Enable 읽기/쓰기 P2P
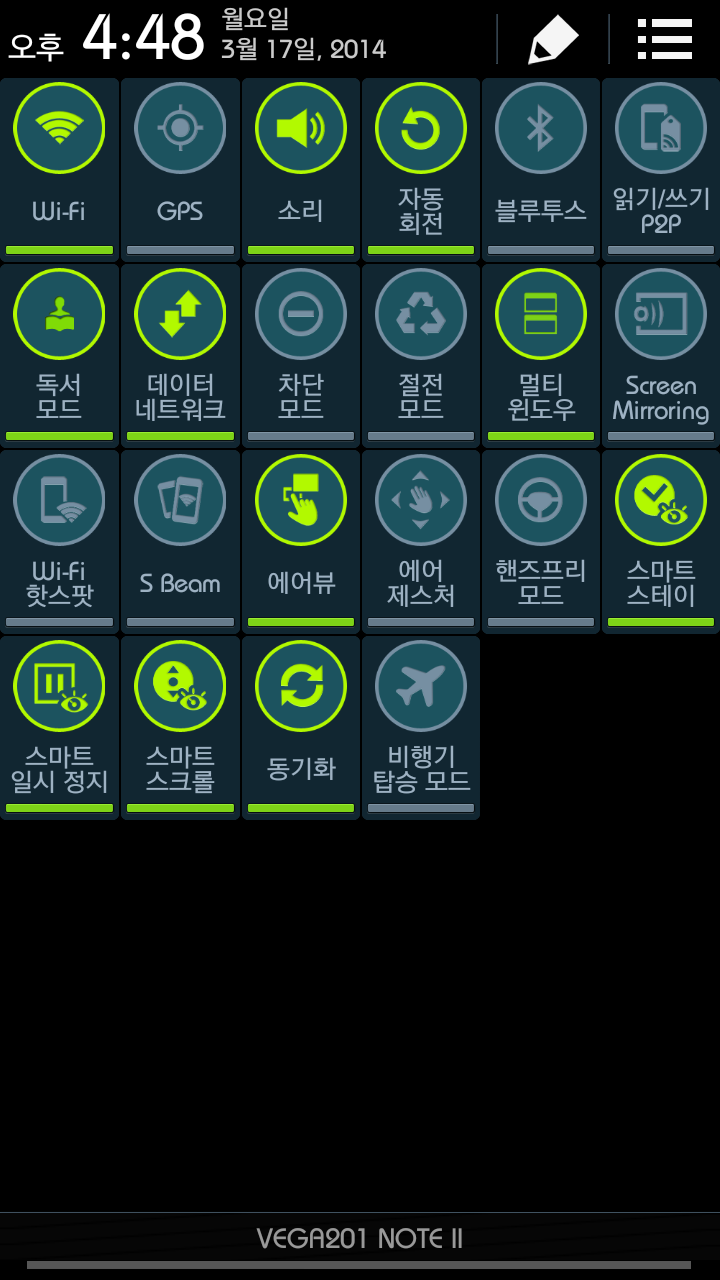The image size is (720, 1280). tap(660, 128)
